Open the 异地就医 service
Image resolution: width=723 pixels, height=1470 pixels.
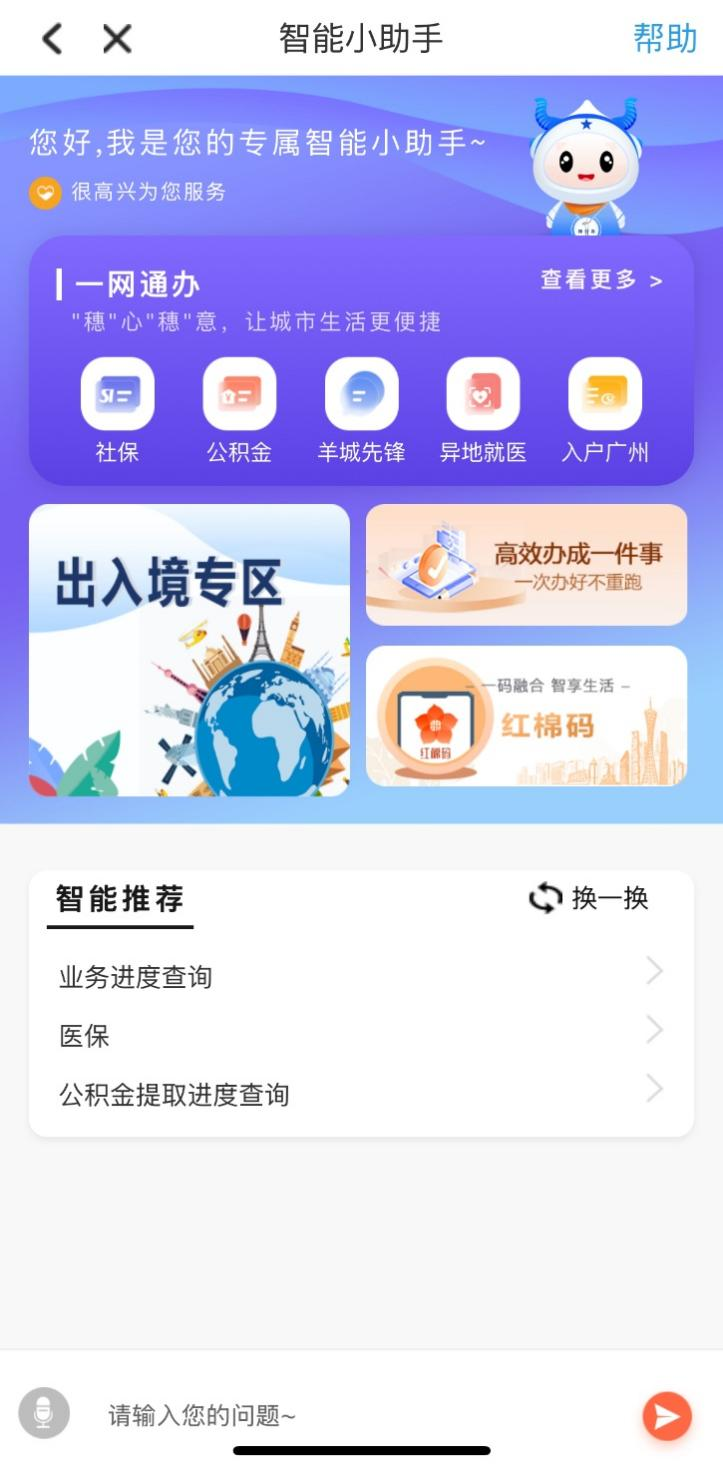[x=483, y=395]
